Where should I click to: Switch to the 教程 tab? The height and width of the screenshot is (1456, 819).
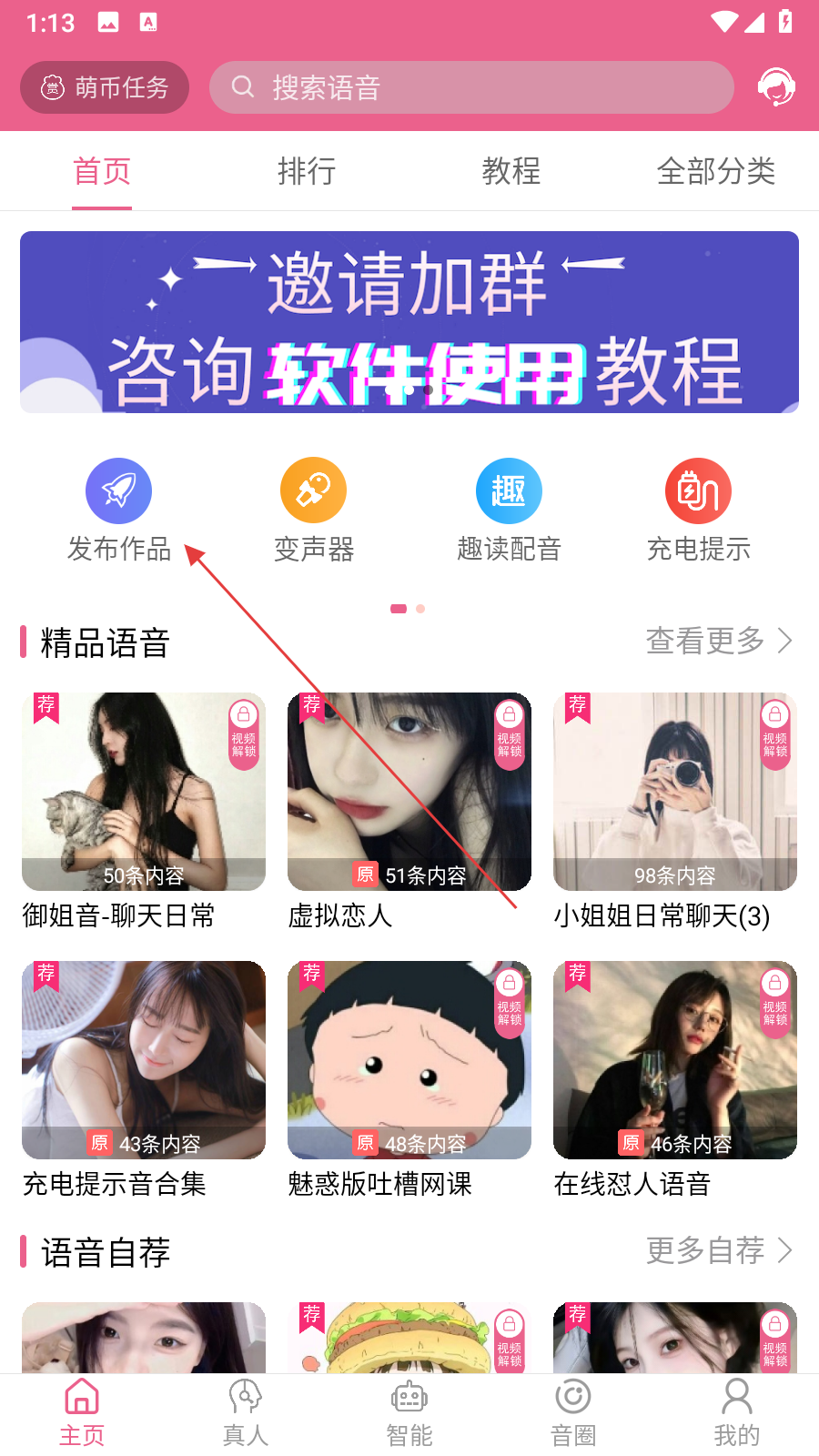(x=511, y=171)
